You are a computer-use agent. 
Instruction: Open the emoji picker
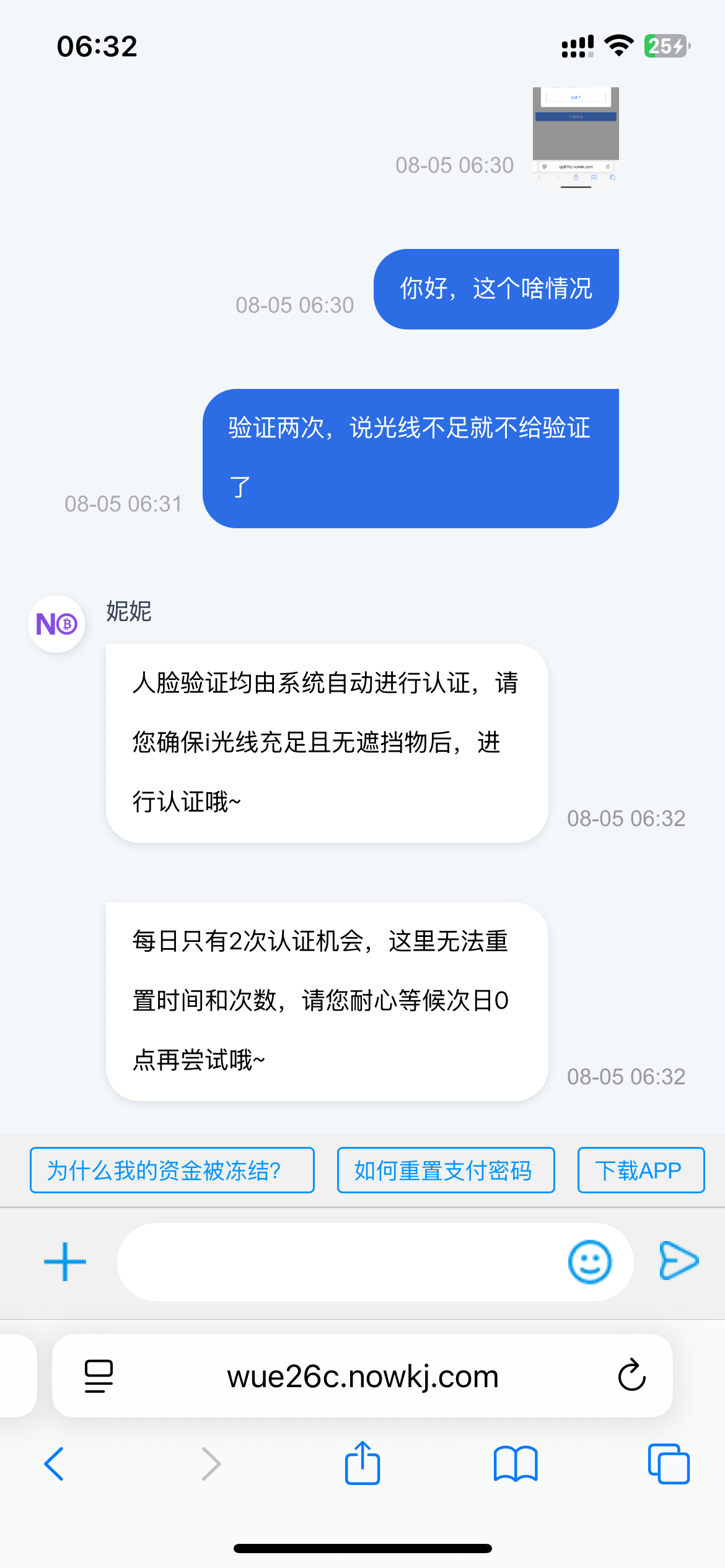click(589, 1261)
